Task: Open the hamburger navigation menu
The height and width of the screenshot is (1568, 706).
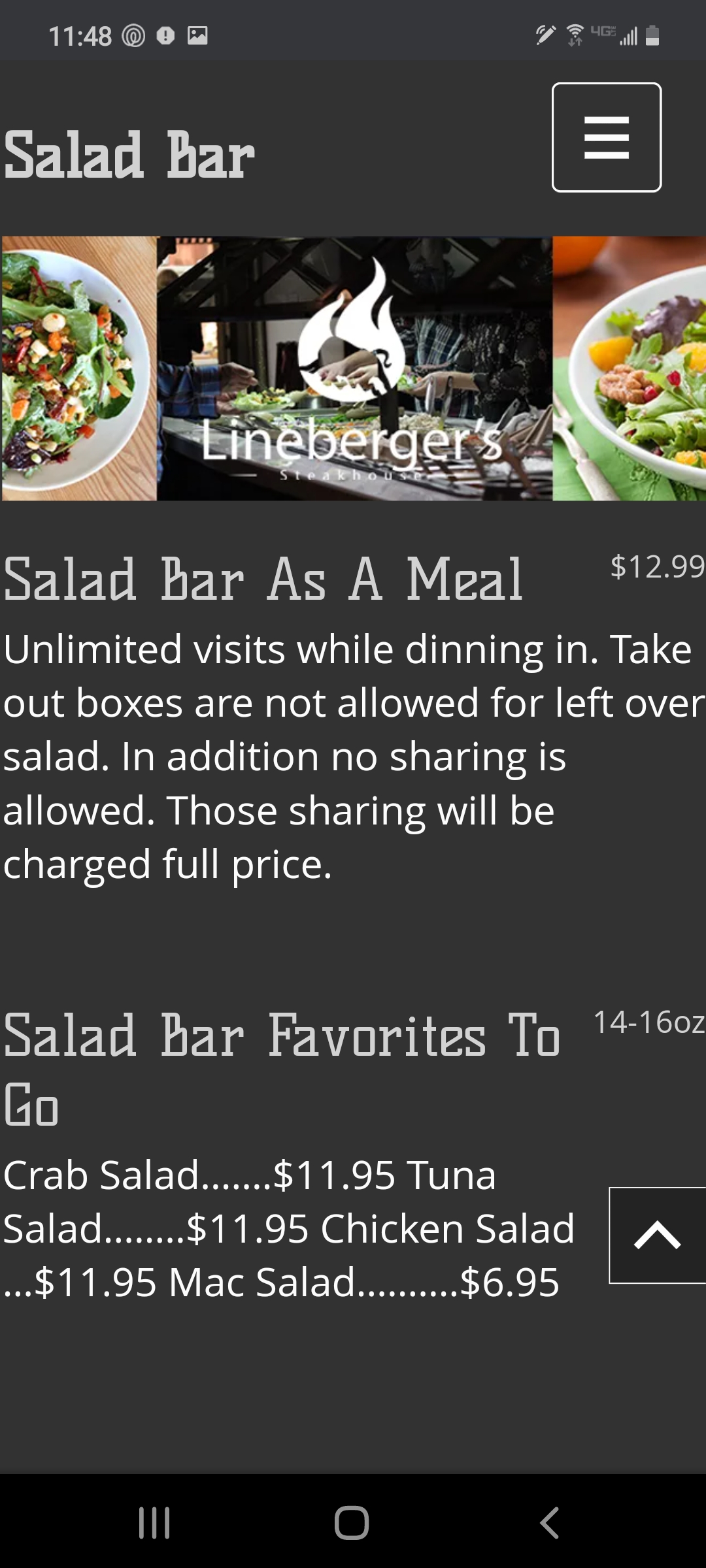Action: coord(606,137)
